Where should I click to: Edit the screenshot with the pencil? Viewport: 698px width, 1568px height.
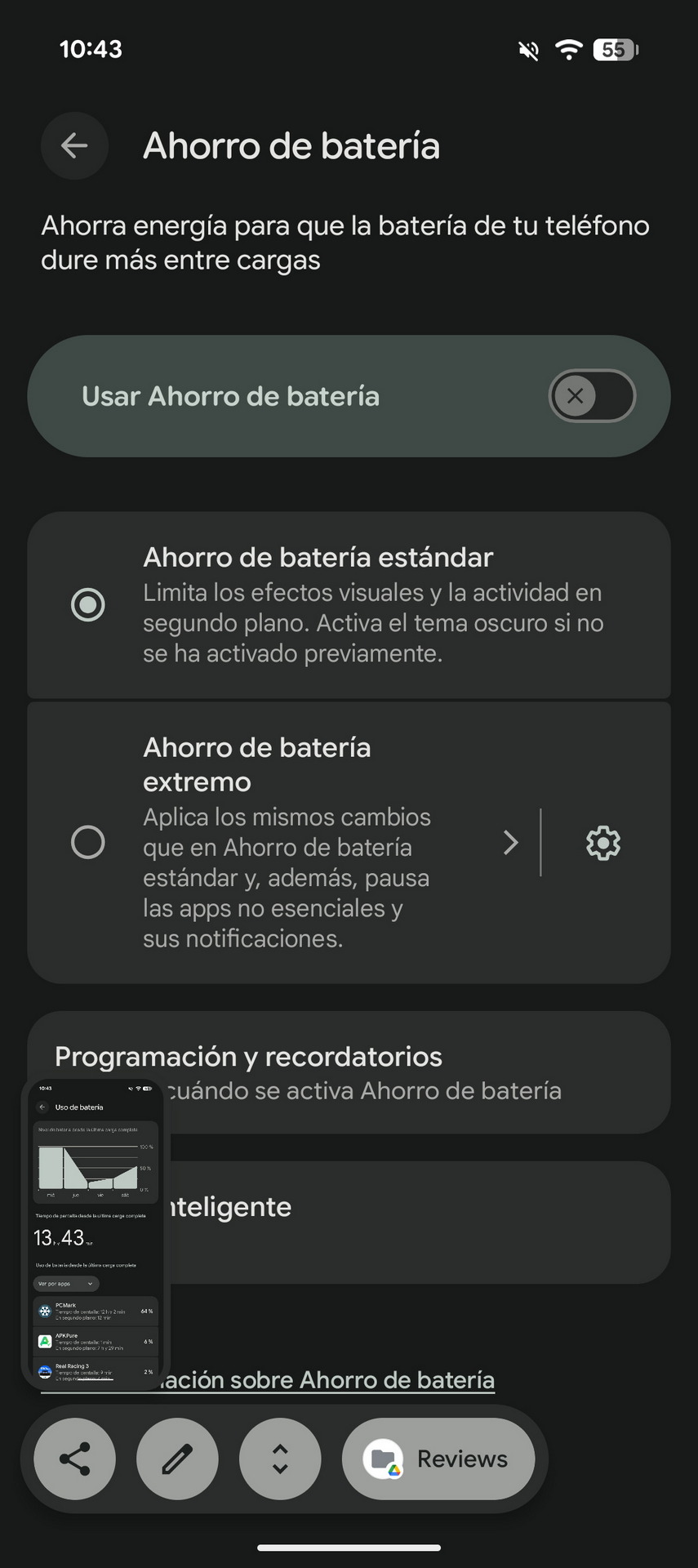177,1459
